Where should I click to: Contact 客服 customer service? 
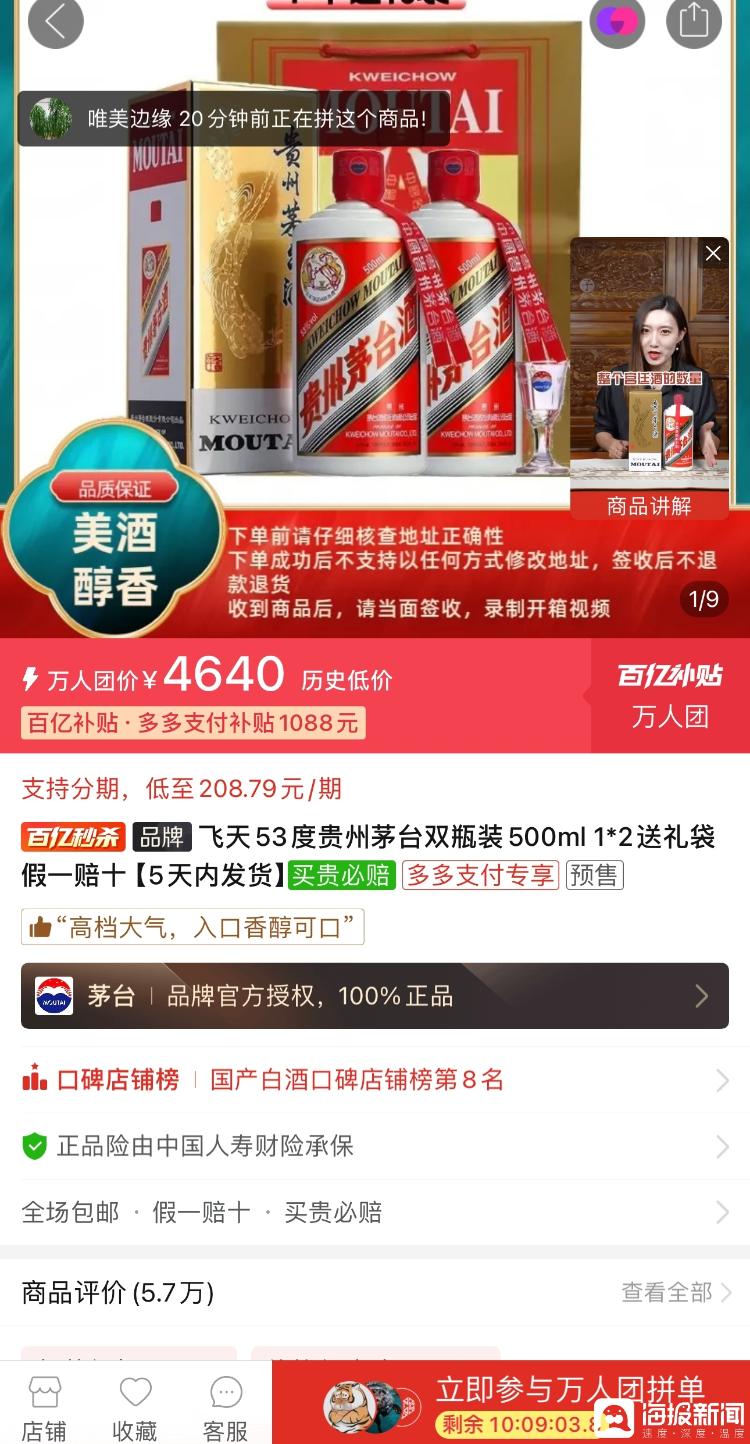click(226, 1408)
